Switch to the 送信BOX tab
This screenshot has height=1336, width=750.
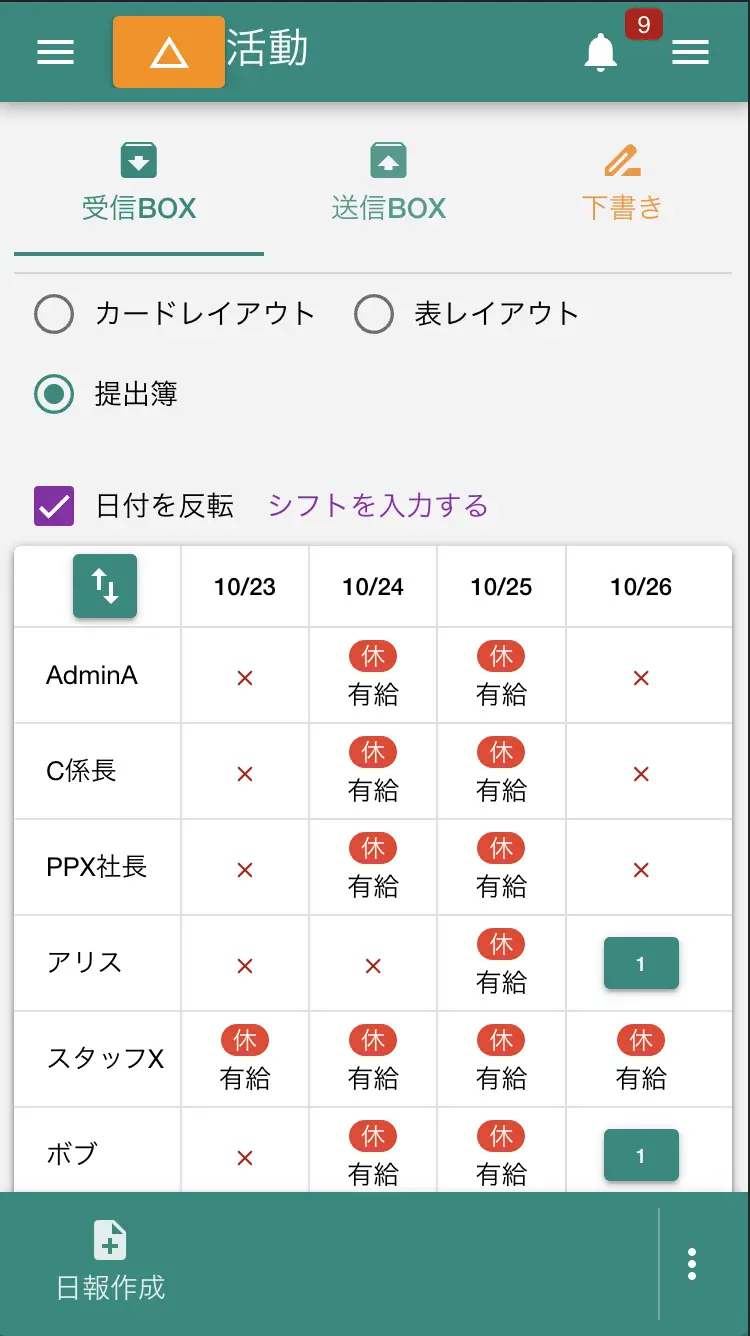(x=389, y=206)
